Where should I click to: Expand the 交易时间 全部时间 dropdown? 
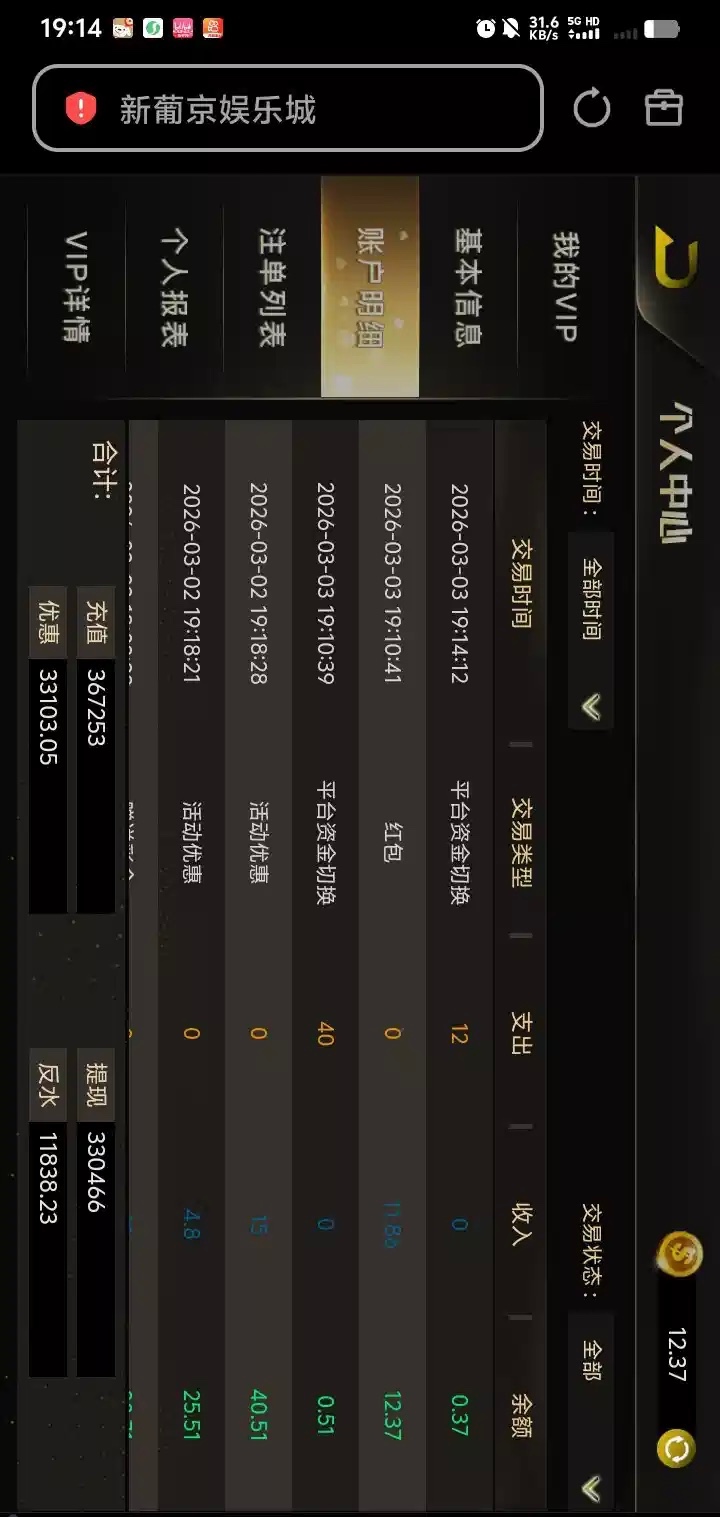(591, 630)
